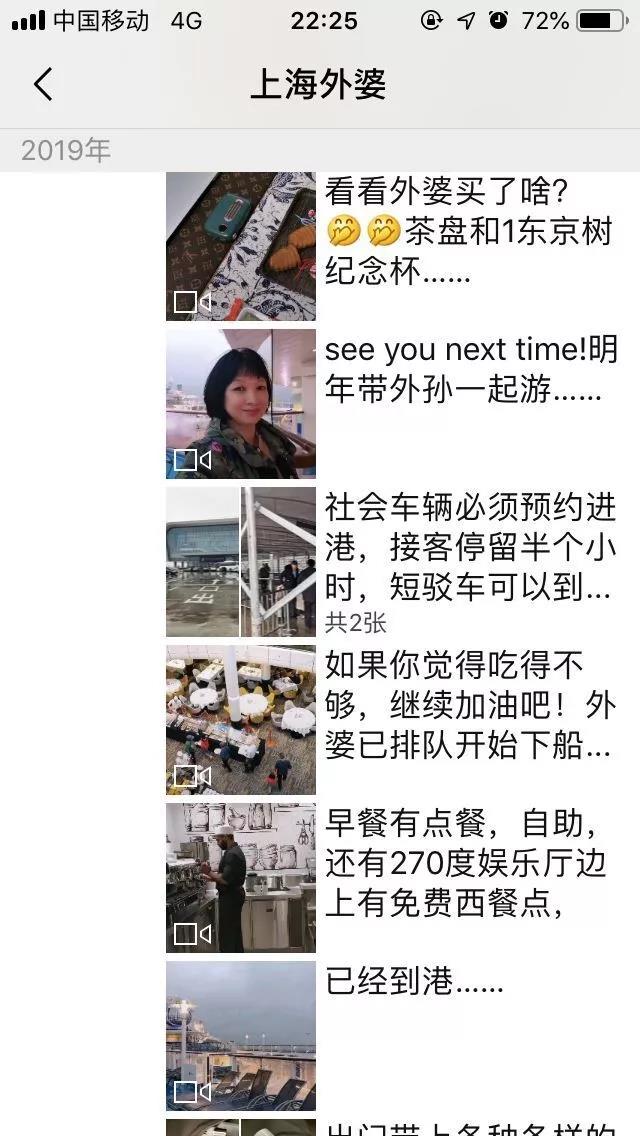The width and height of the screenshot is (640, 1136).
Task: Open the 早餐有点餐 video post
Action: 241,878
